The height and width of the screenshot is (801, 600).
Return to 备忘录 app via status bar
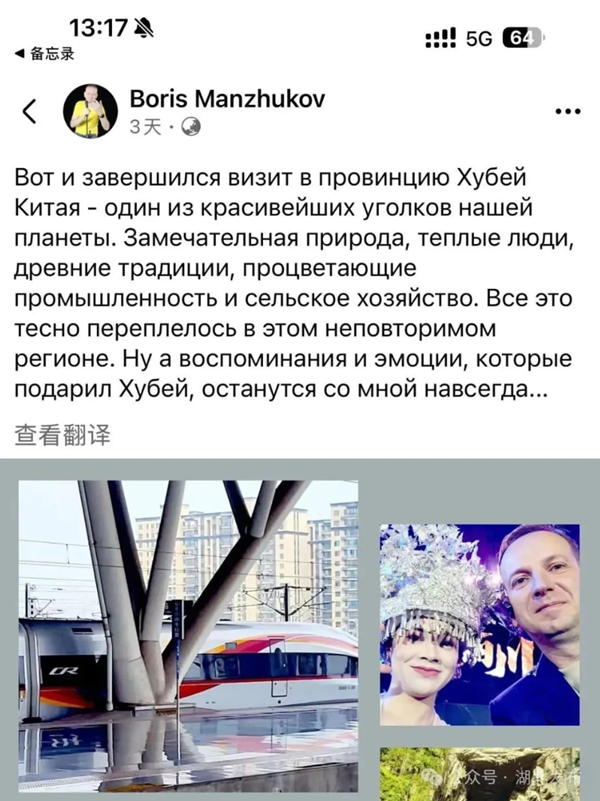[x=47, y=54]
